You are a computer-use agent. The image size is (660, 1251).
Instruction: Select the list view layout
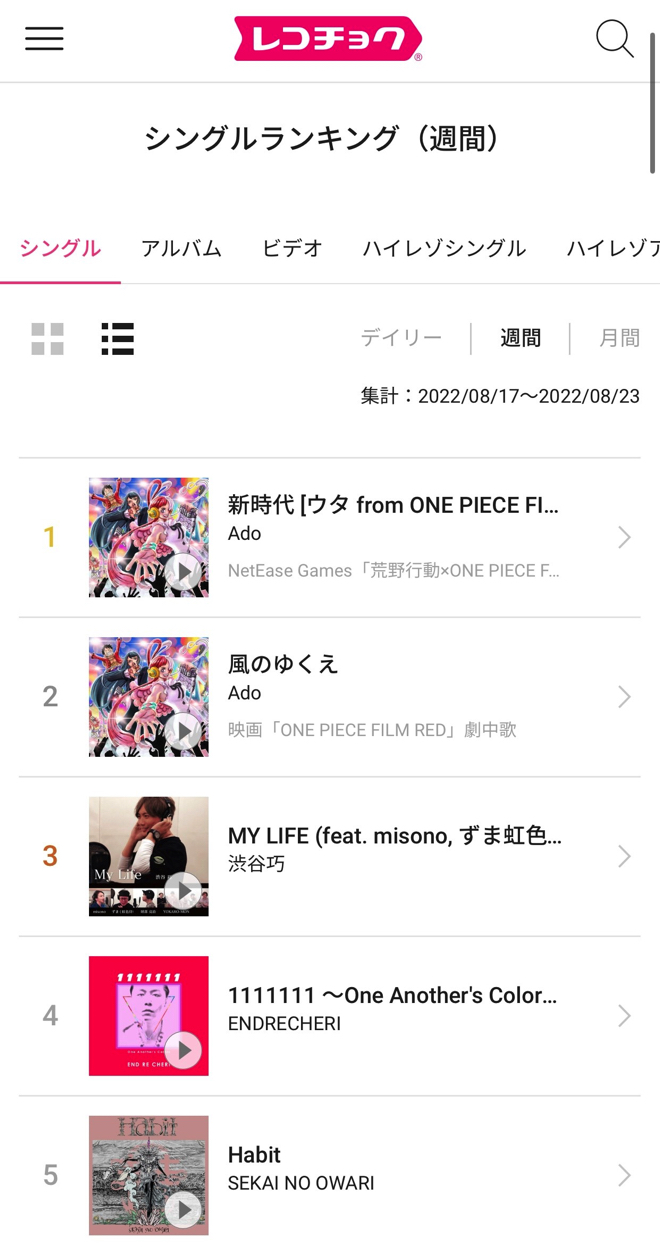[118, 339]
